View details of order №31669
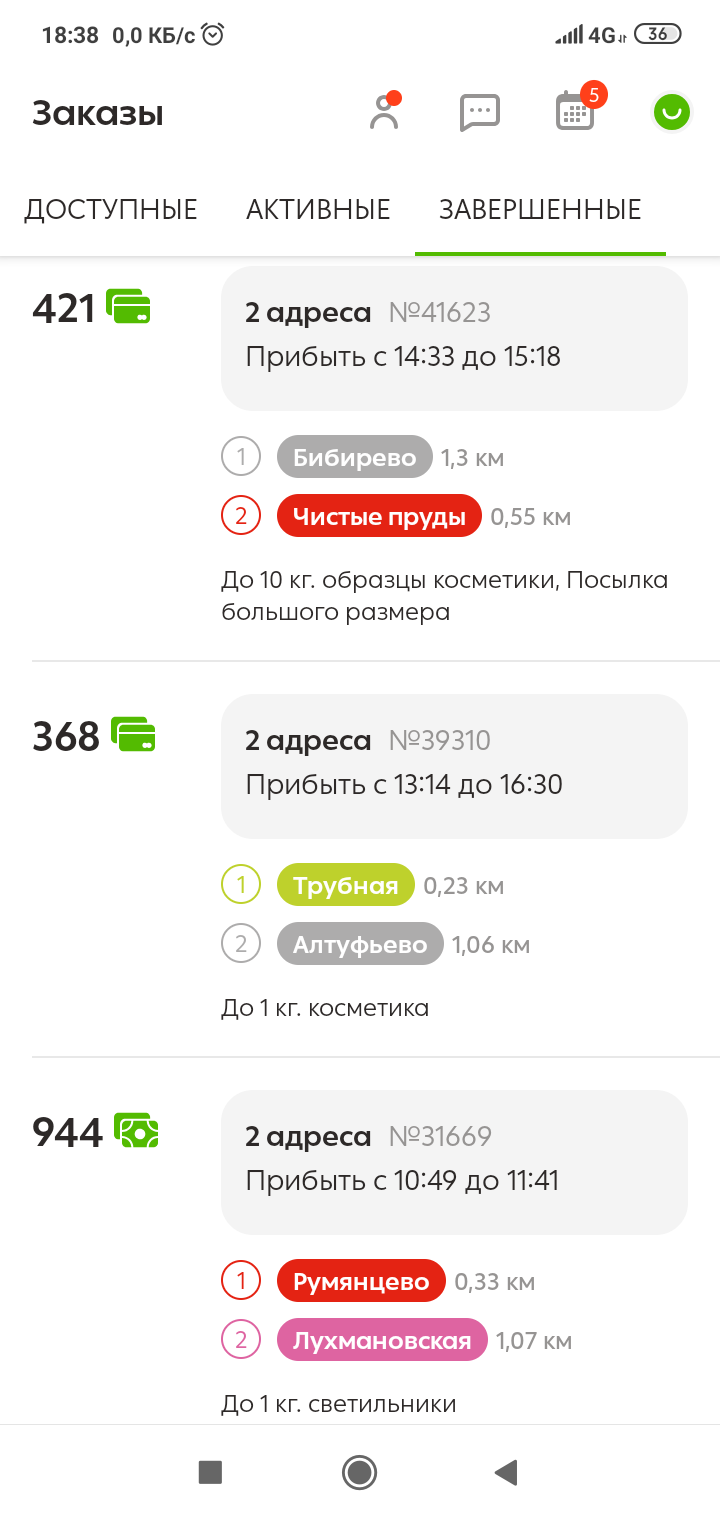The image size is (720, 1520). pos(454,1160)
